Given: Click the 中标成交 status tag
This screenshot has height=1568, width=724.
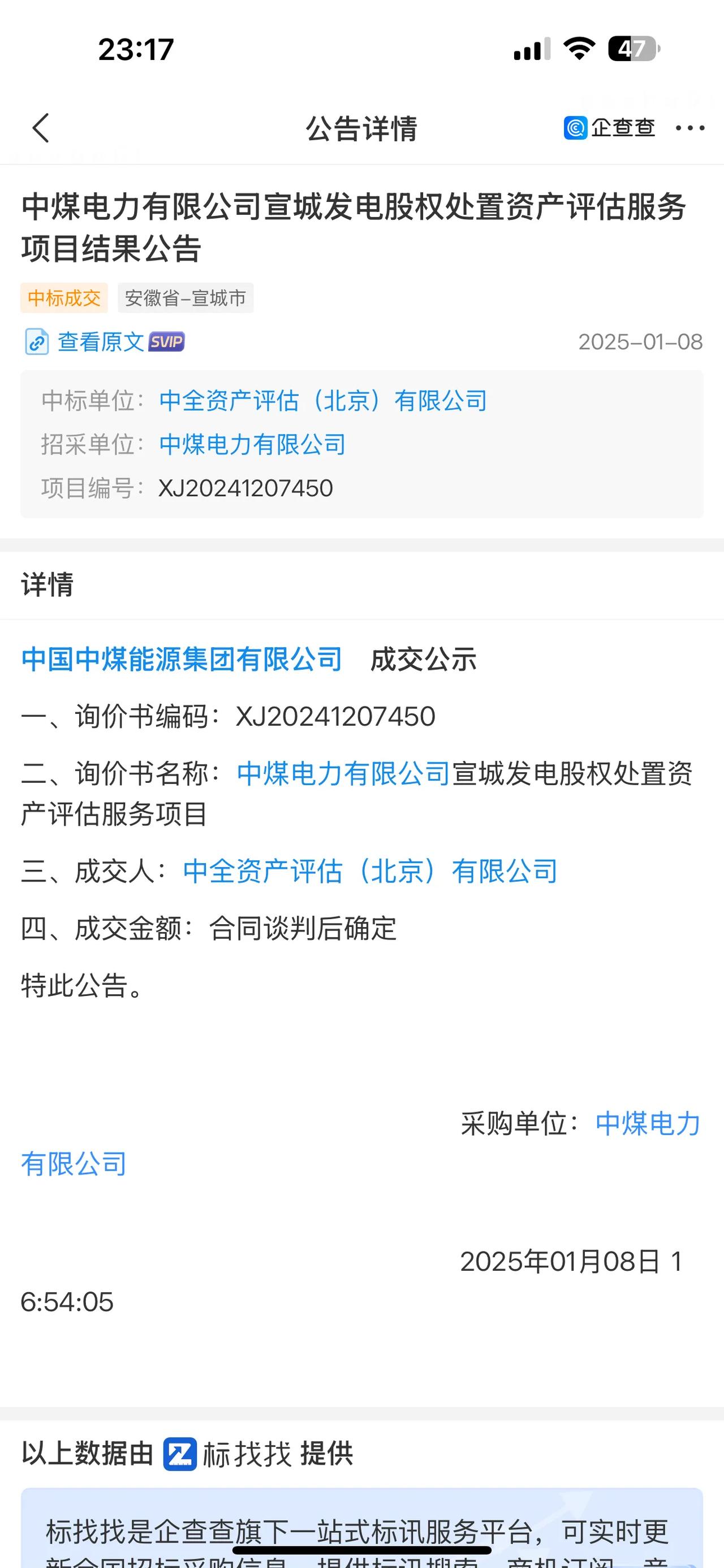Looking at the screenshot, I should 64,298.
